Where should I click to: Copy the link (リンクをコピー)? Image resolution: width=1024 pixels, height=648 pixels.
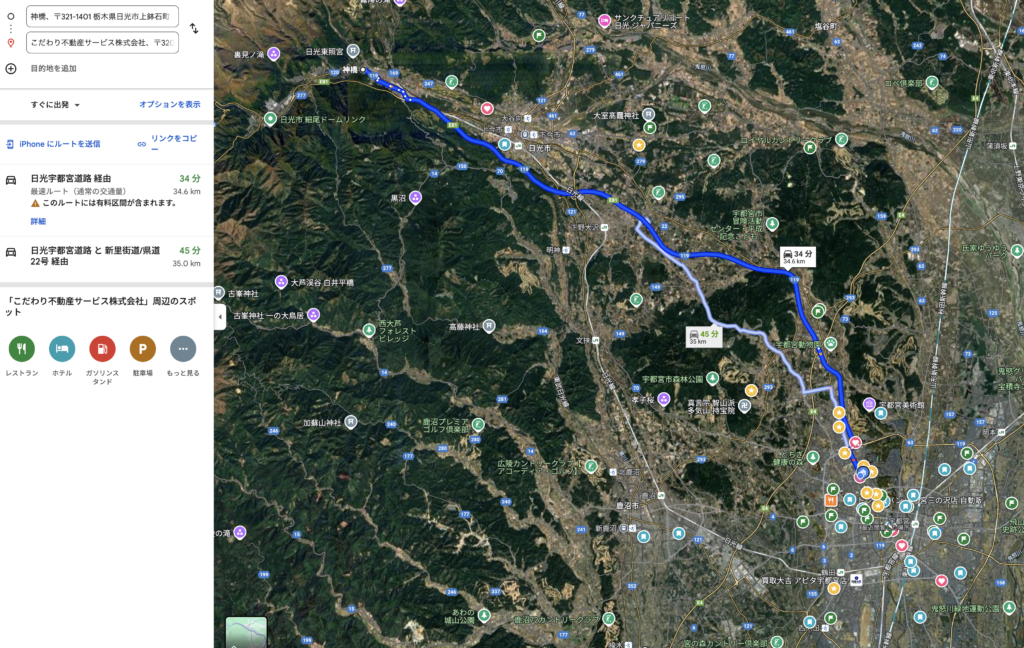point(169,144)
